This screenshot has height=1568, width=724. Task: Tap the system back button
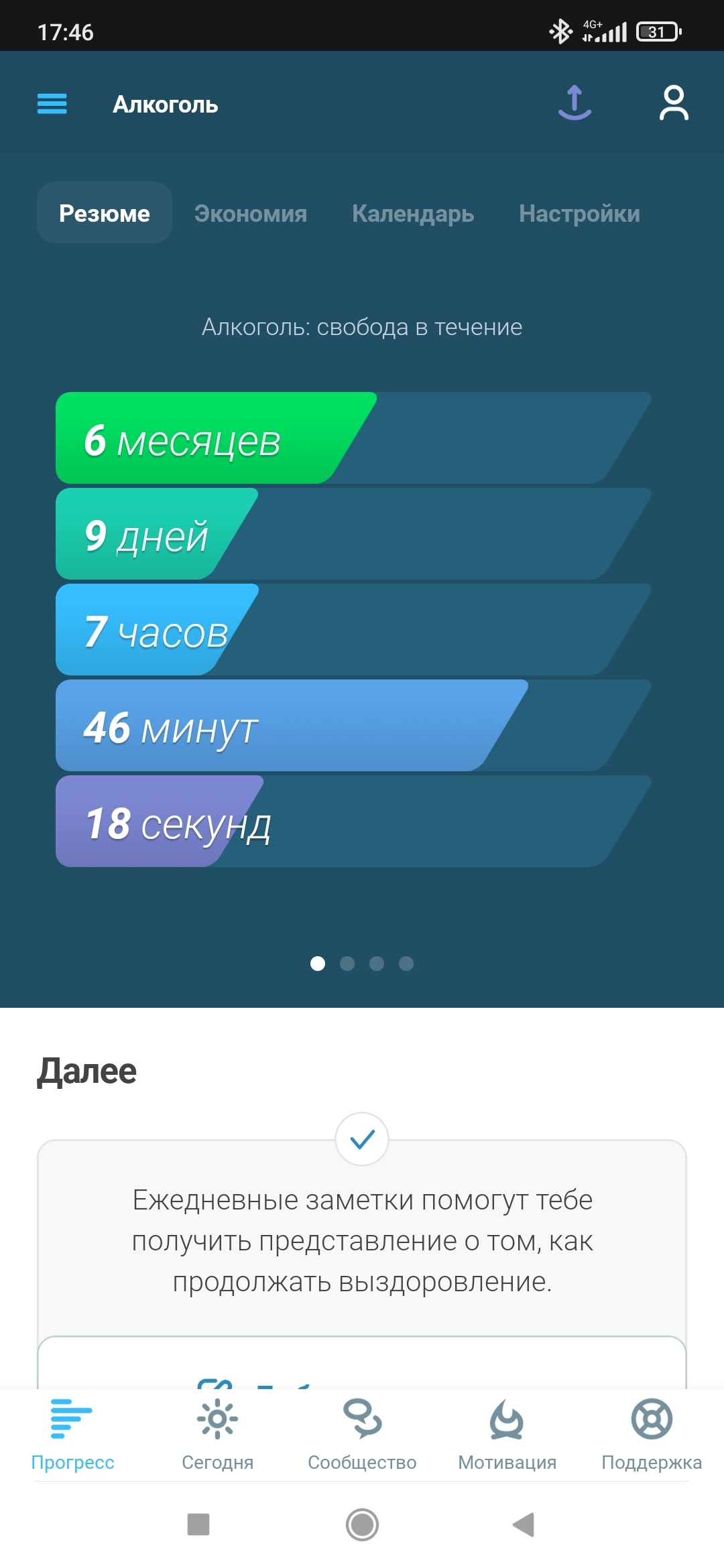[x=524, y=1524]
